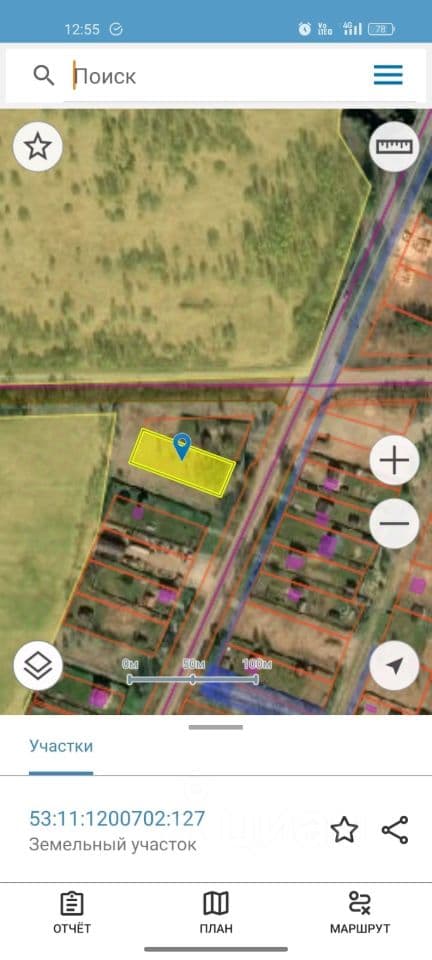
Task: Open the hamburger menu
Action: (388, 75)
